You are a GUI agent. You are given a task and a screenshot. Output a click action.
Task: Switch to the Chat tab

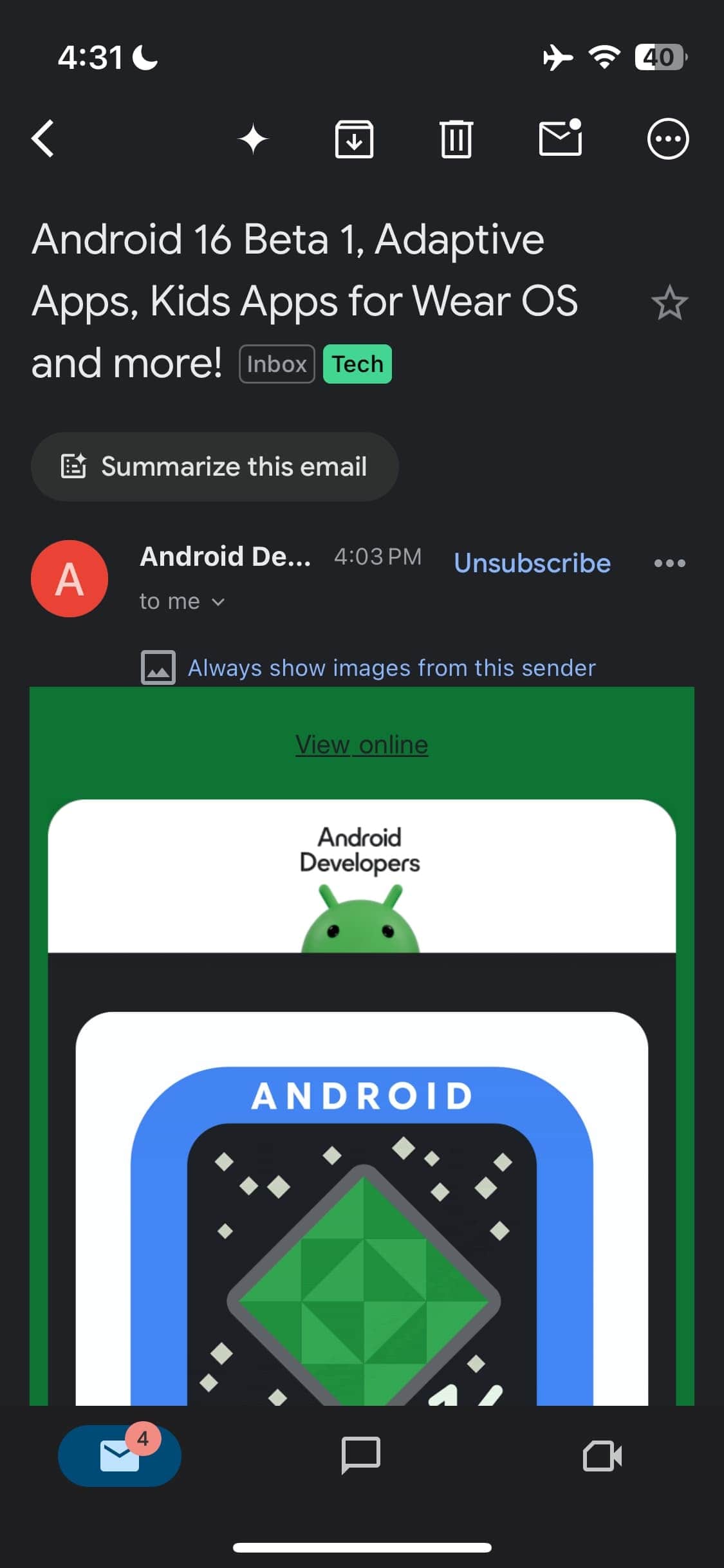pos(361,1455)
